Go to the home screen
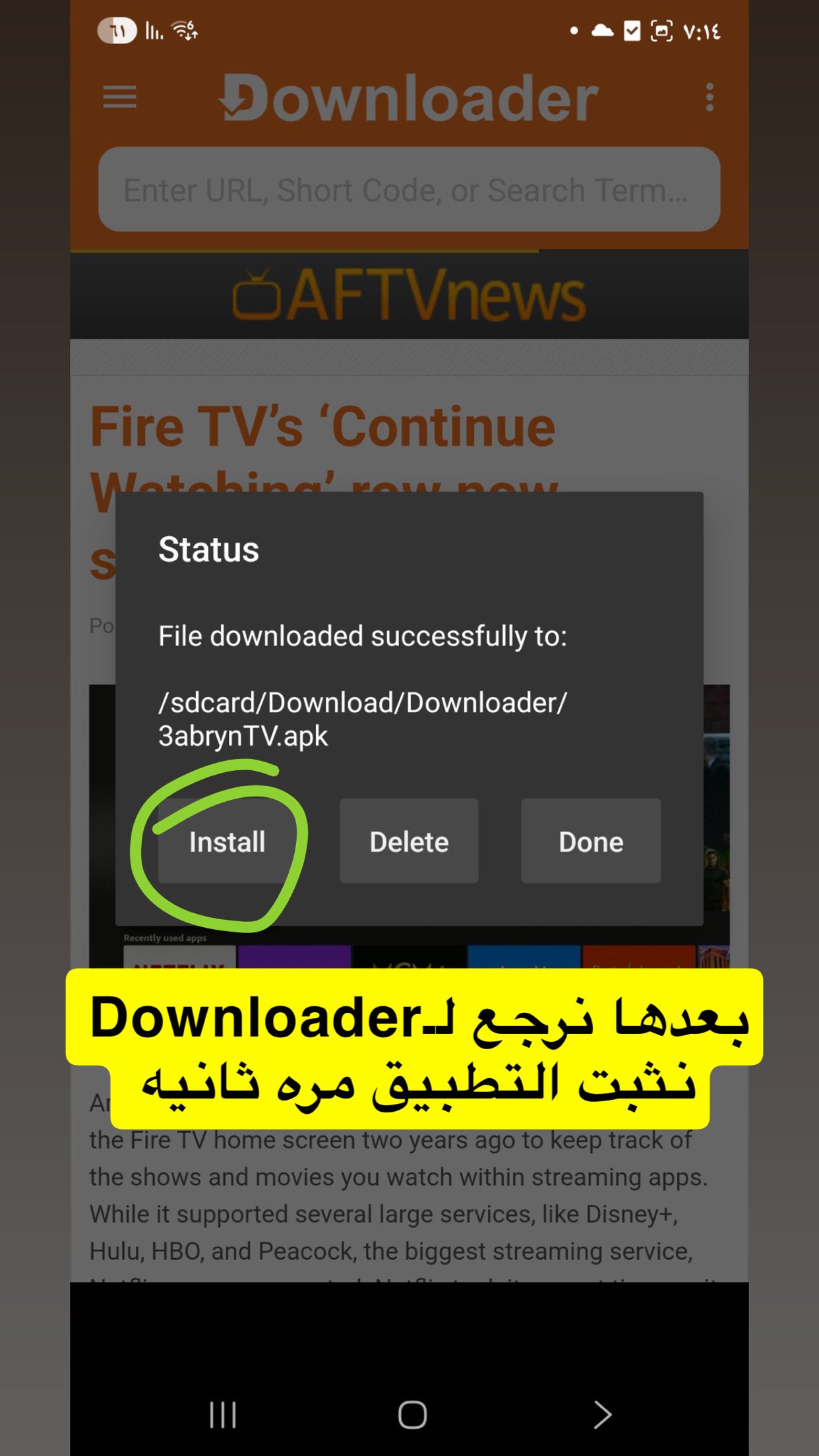The width and height of the screenshot is (819, 1456). click(x=412, y=1414)
